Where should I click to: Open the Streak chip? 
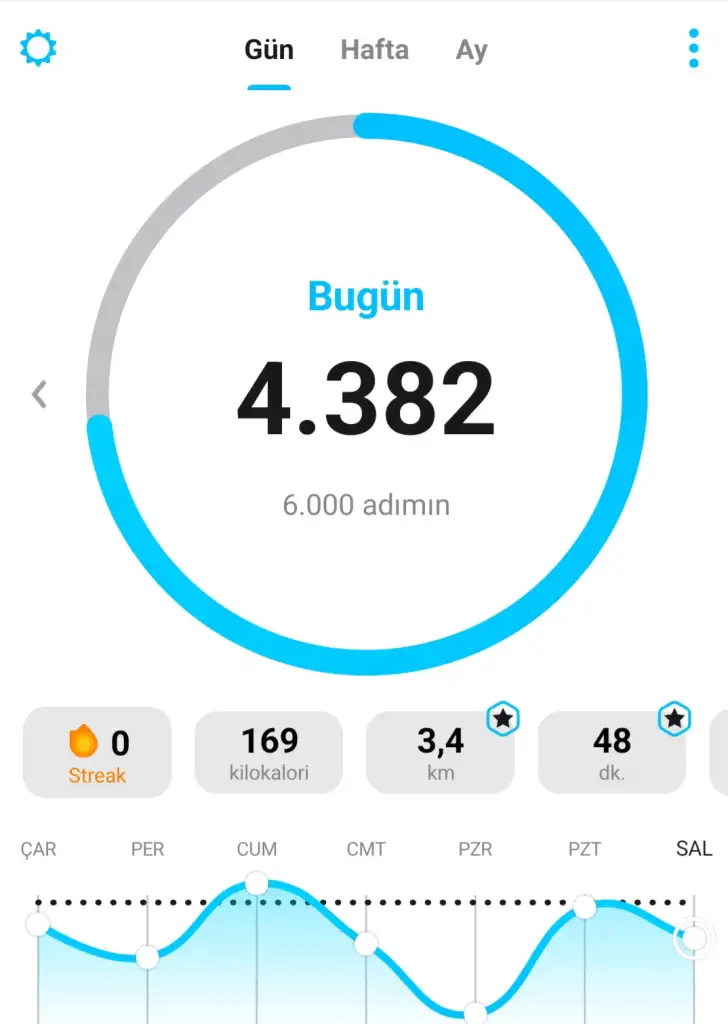coord(97,752)
